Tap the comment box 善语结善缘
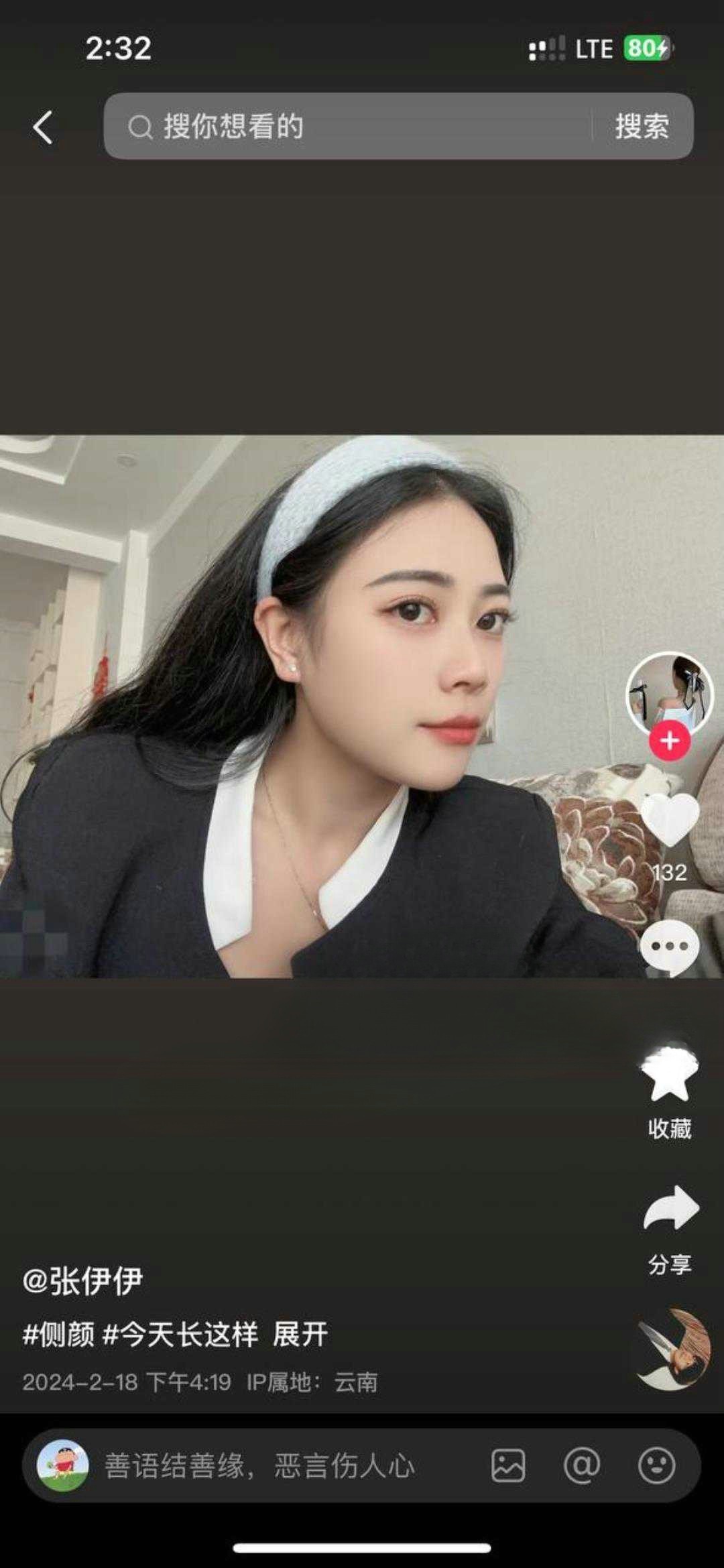This screenshot has width=724, height=1568. point(260,1465)
